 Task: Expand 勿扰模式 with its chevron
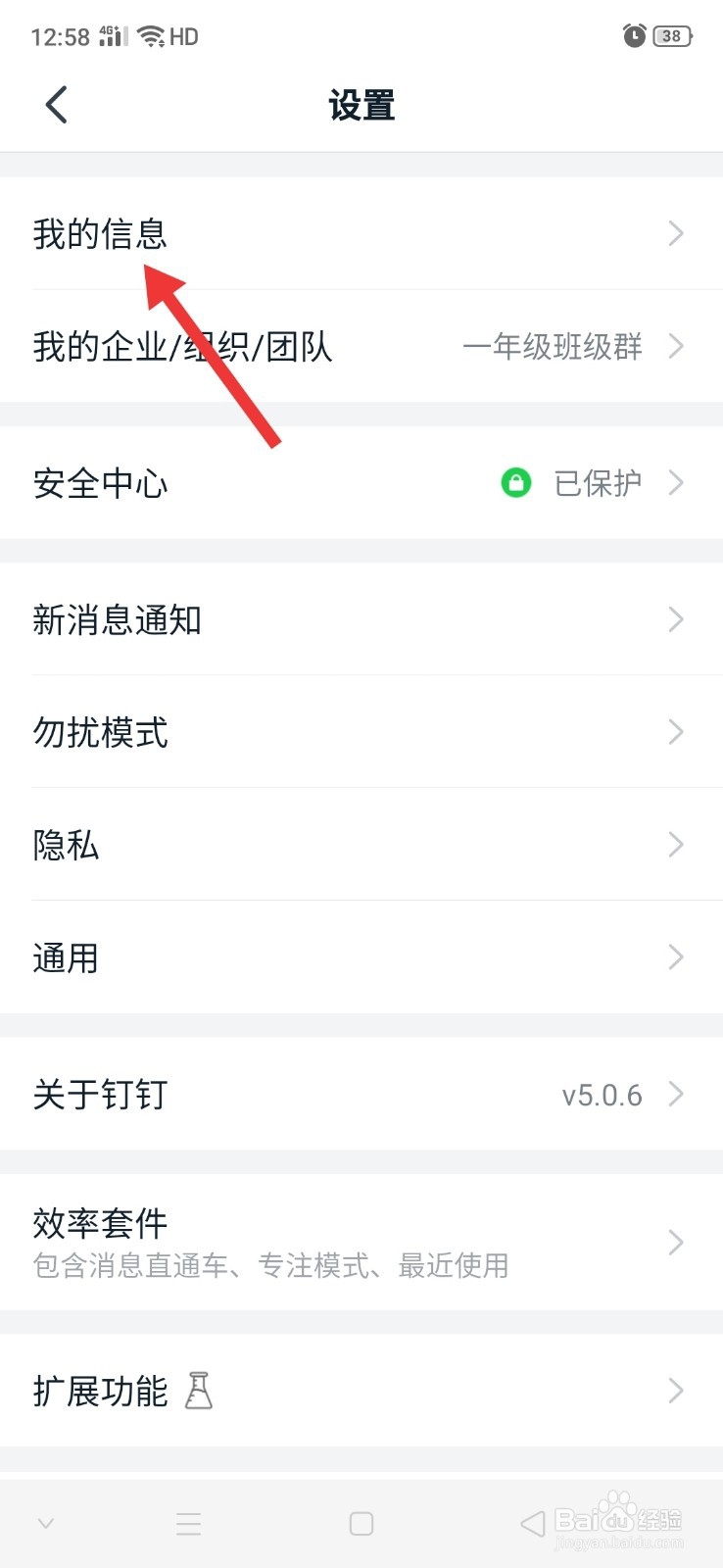[676, 732]
